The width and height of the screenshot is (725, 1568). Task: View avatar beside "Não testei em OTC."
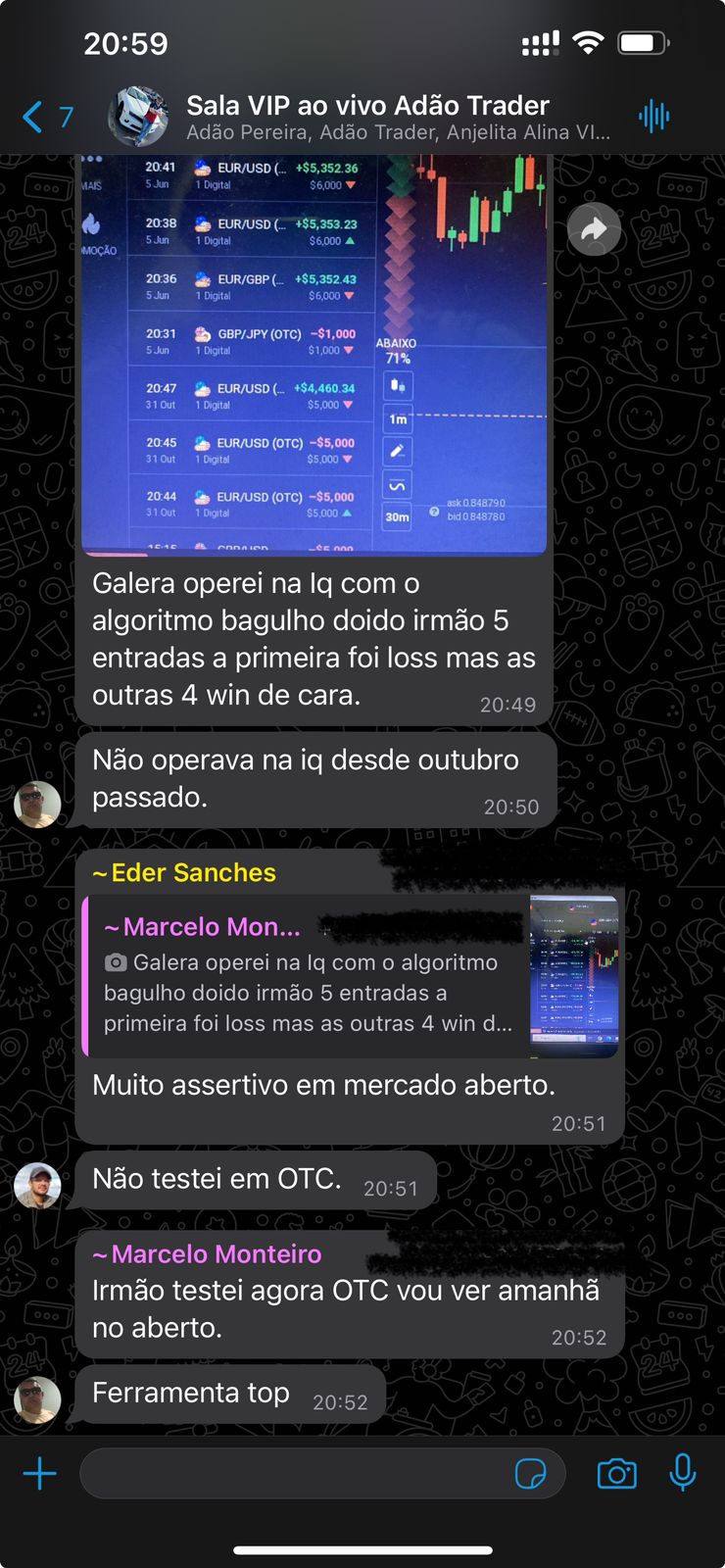37,1186
